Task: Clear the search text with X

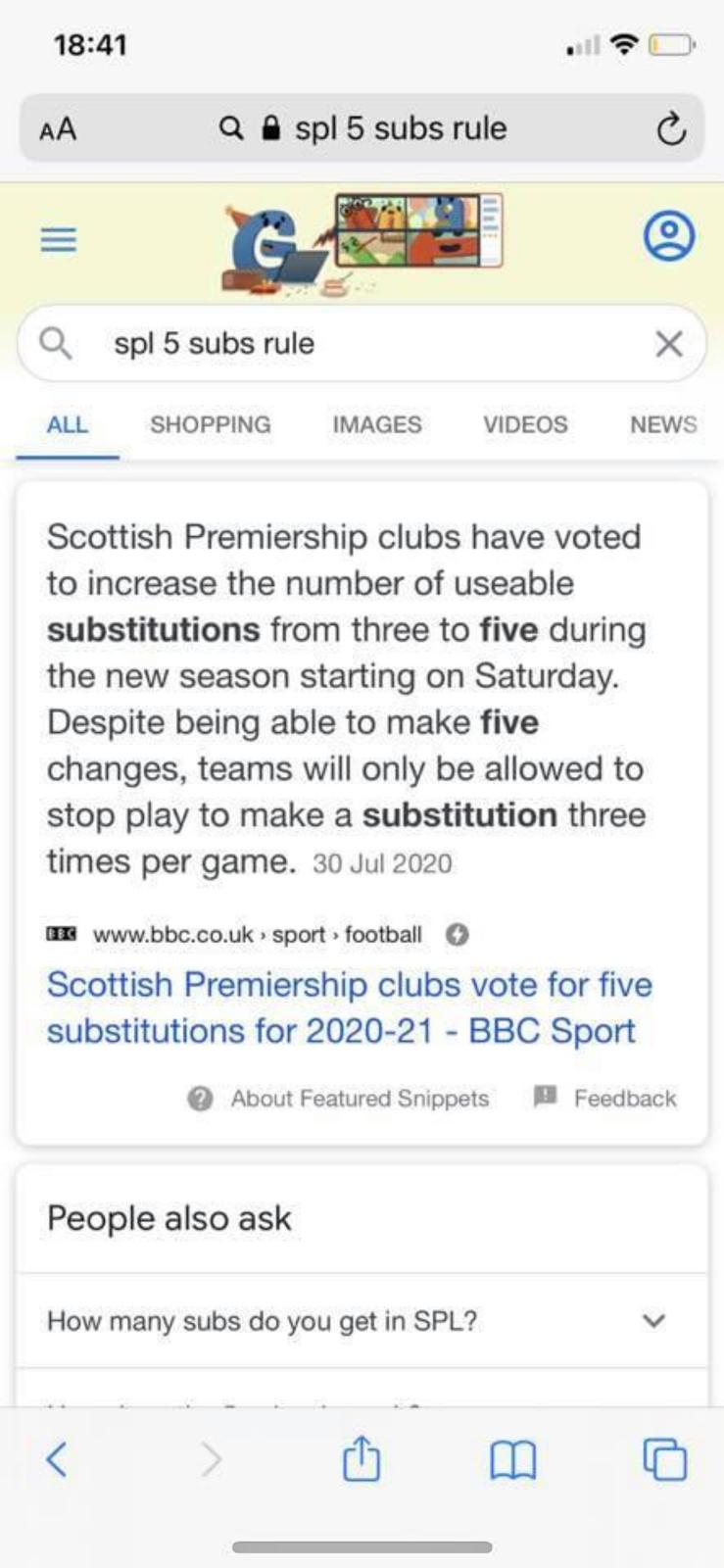Action: pyautogui.click(x=669, y=344)
